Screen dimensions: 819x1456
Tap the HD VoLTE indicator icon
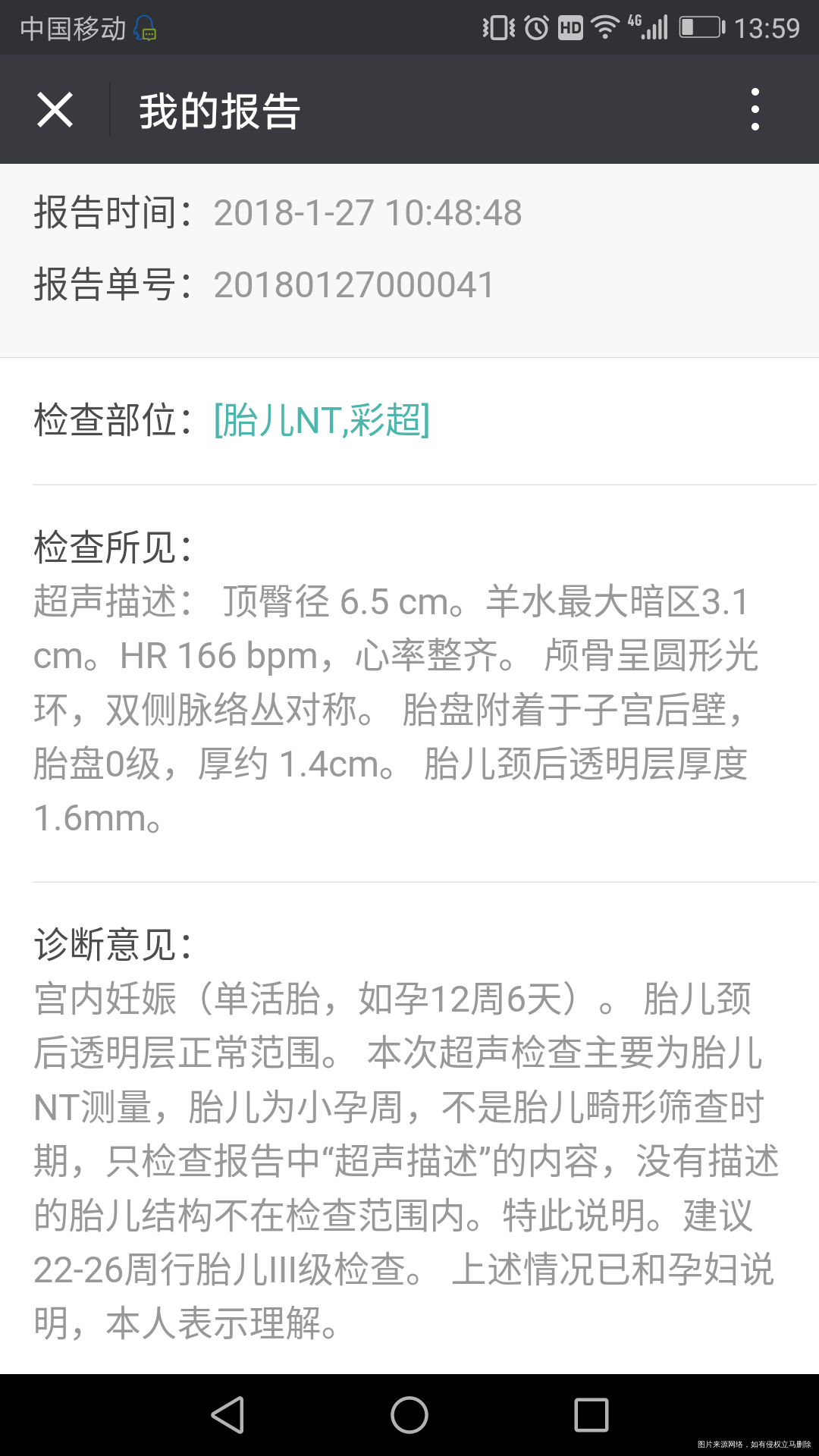(x=570, y=27)
